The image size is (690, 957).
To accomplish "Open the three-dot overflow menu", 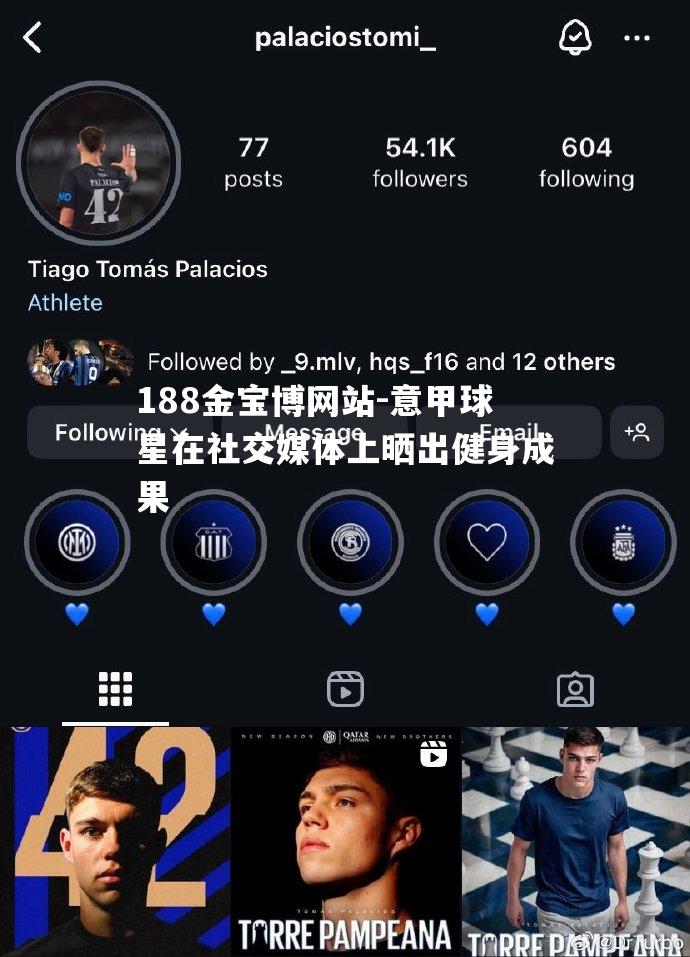I will [x=637, y=39].
